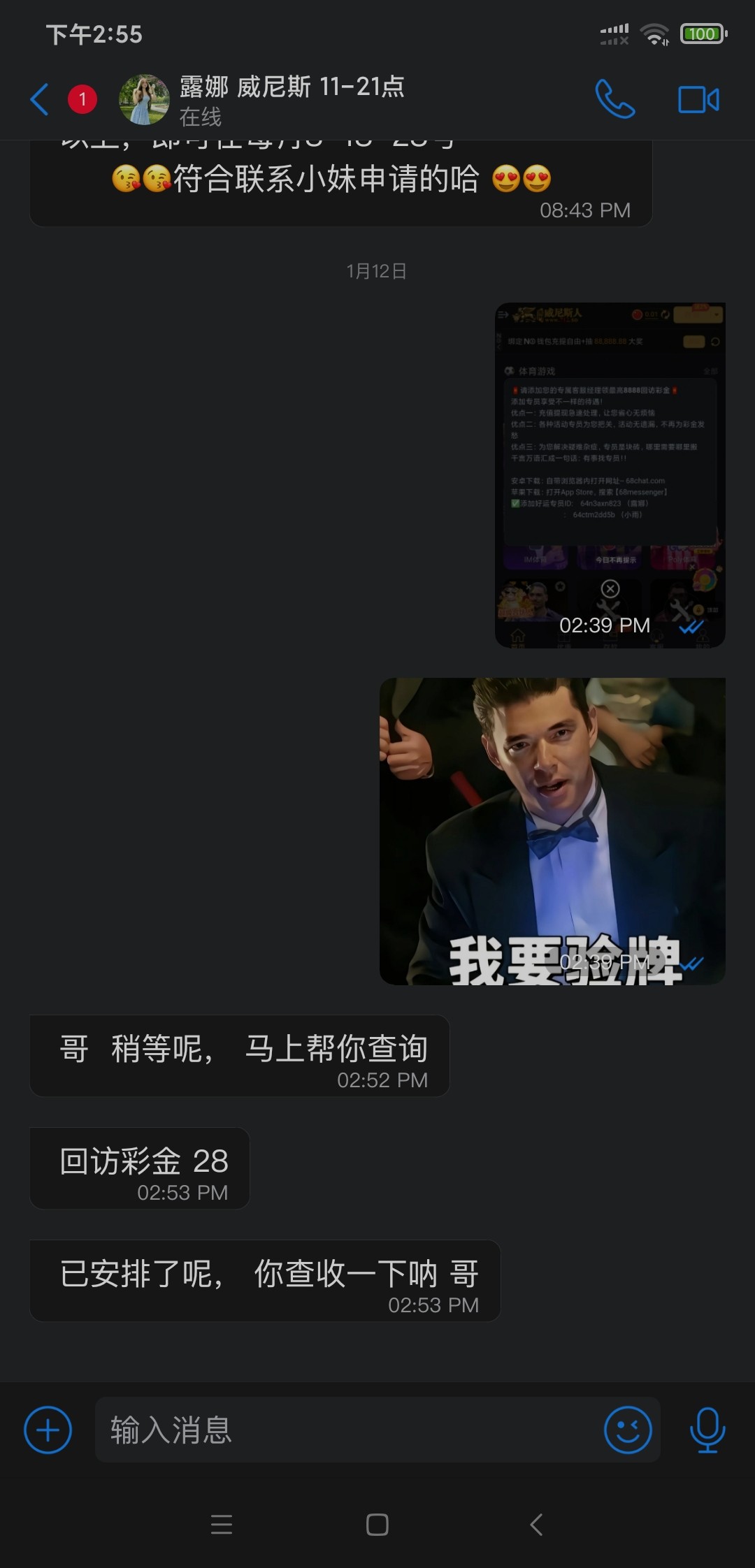Tap the 输入消息 message field
Image resolution: width=755 pixels, height=1568 pixels.
tap(350, 1430)
